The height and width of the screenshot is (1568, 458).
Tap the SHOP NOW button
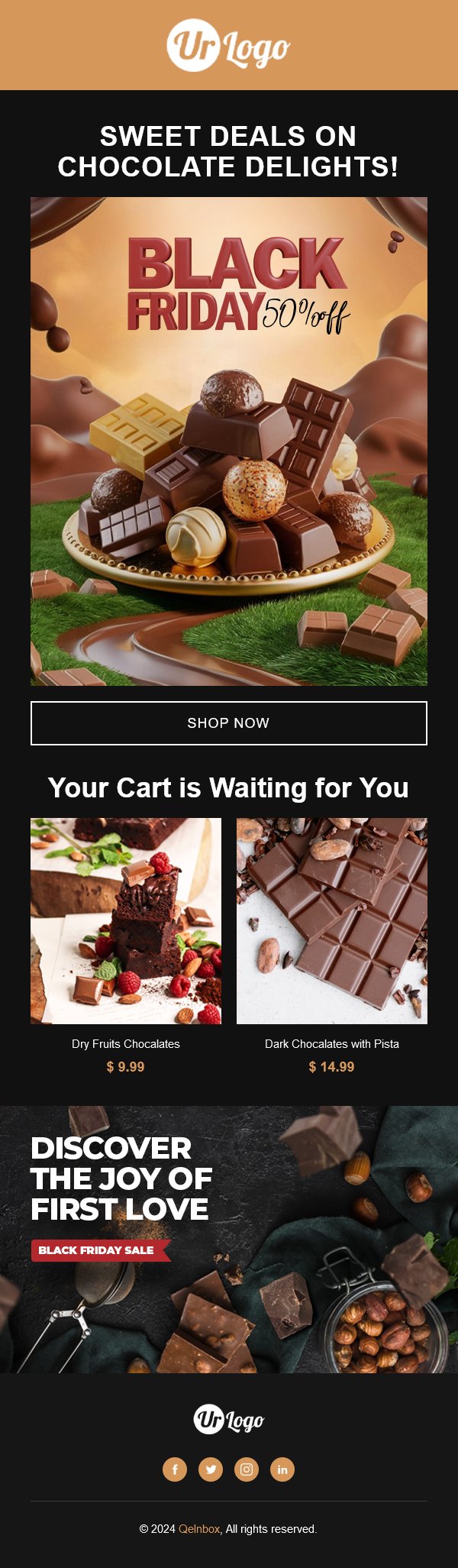click(228, 723)
